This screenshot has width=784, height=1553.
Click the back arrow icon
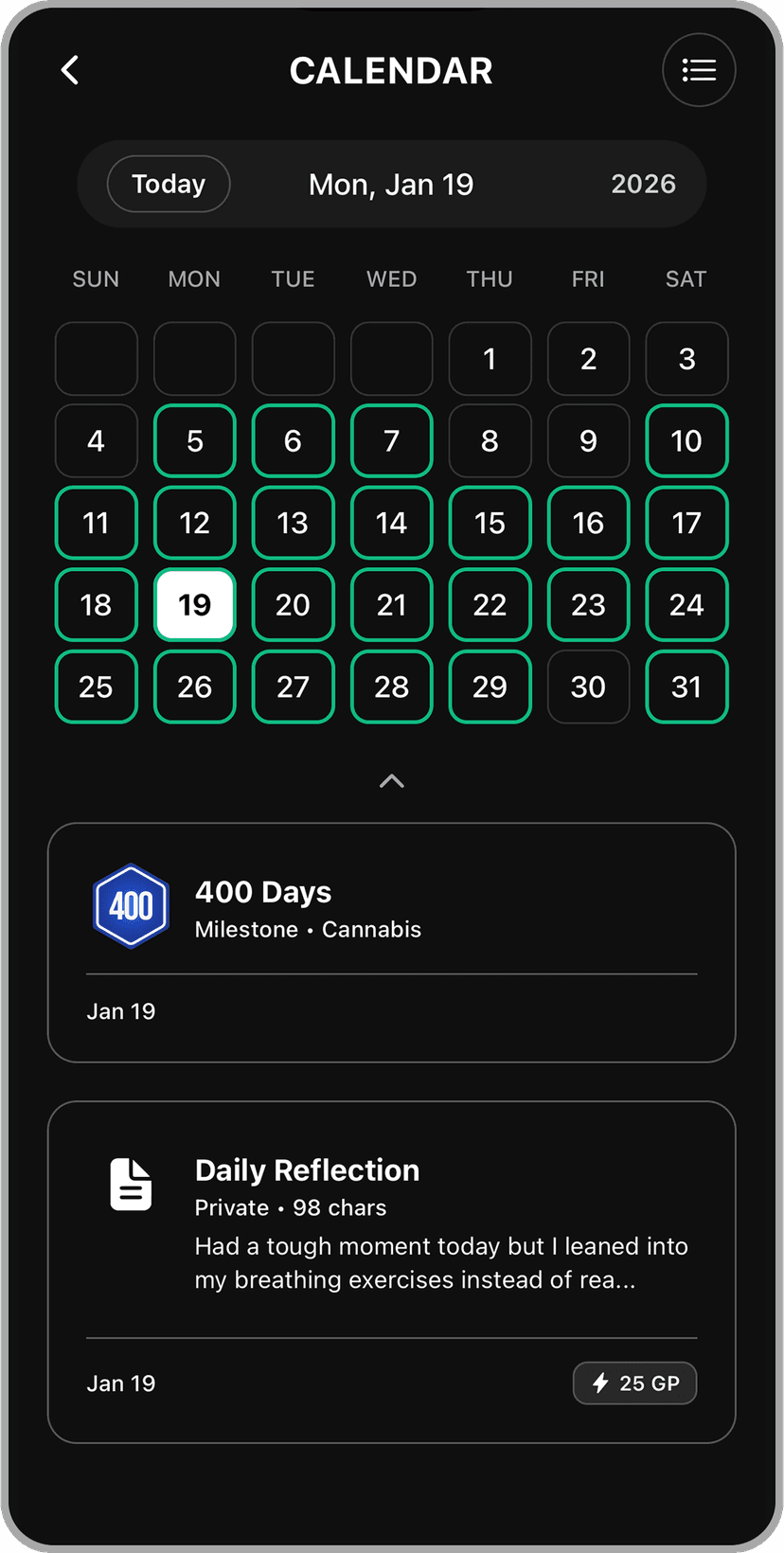click(69, 70)
